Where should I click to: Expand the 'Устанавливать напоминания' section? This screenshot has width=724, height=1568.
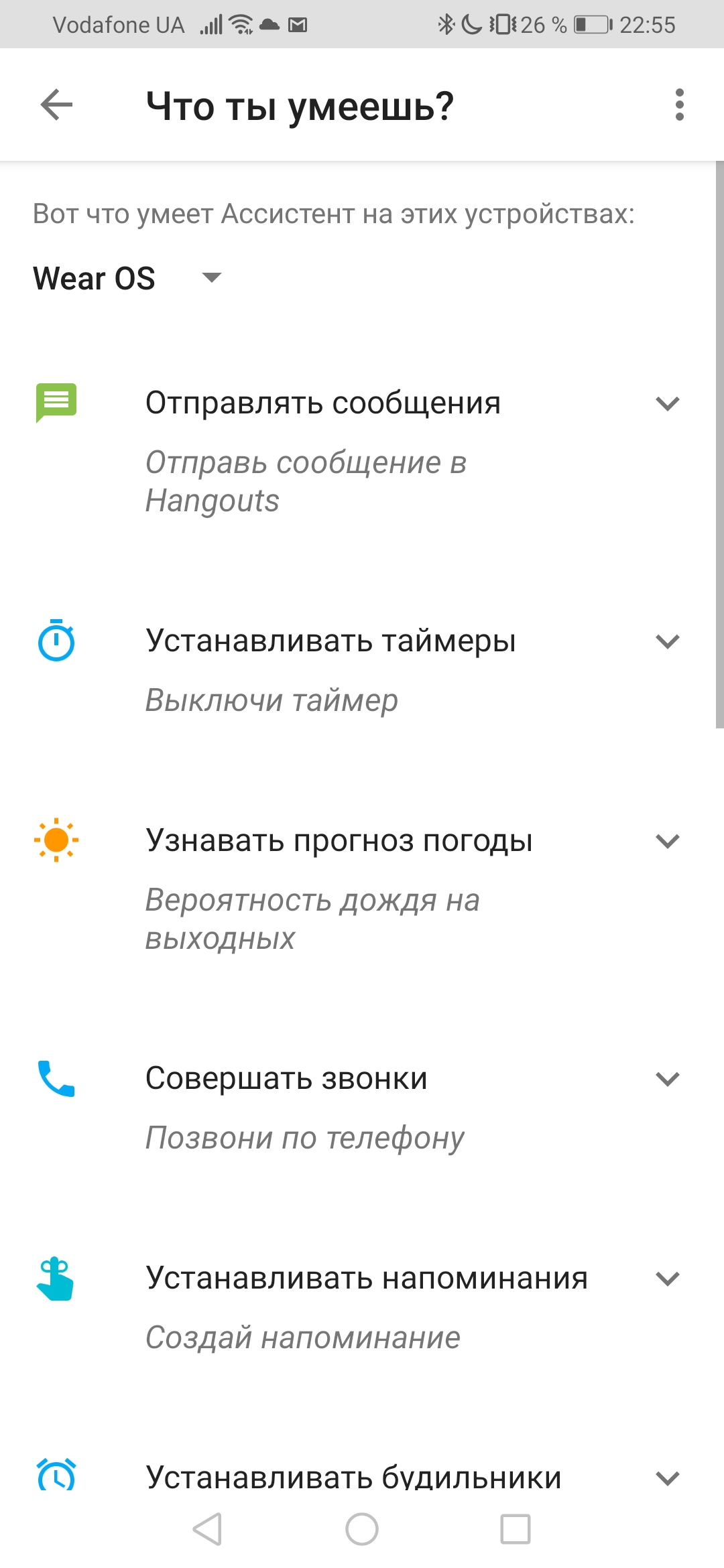[666, 1278]
